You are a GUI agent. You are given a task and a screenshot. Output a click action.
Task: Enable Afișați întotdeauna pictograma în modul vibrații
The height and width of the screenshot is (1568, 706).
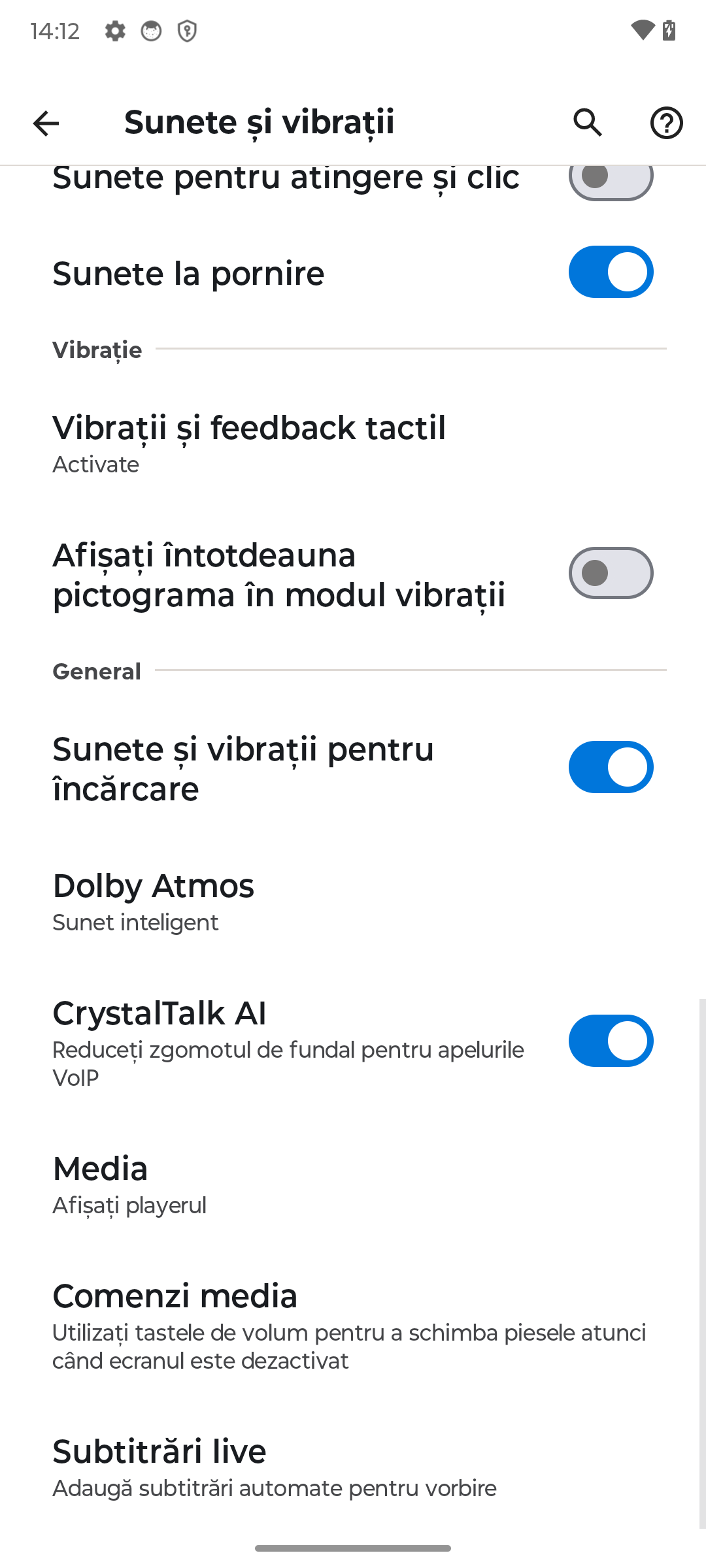[611, 573]
